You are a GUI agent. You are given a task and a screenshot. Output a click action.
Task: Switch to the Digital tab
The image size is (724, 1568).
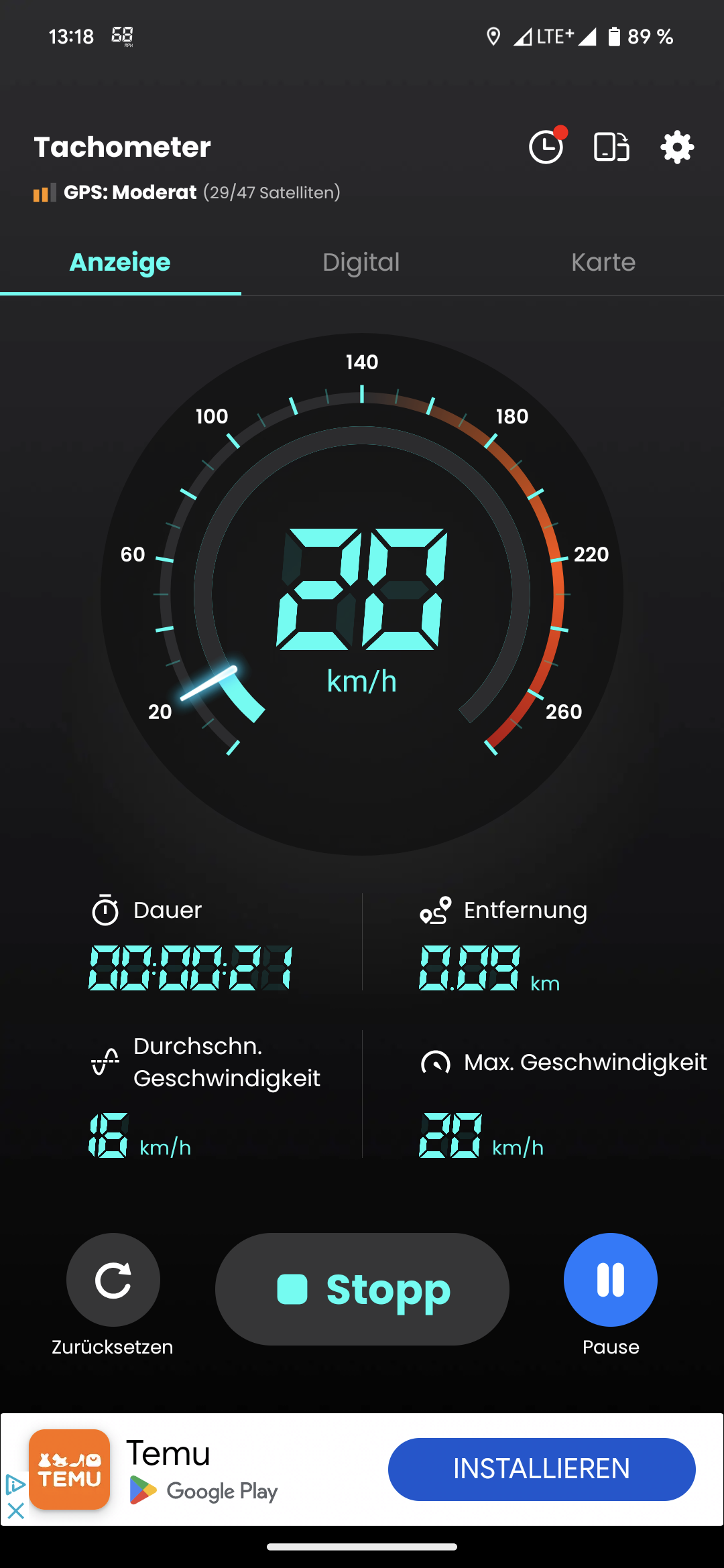point(361,262)
